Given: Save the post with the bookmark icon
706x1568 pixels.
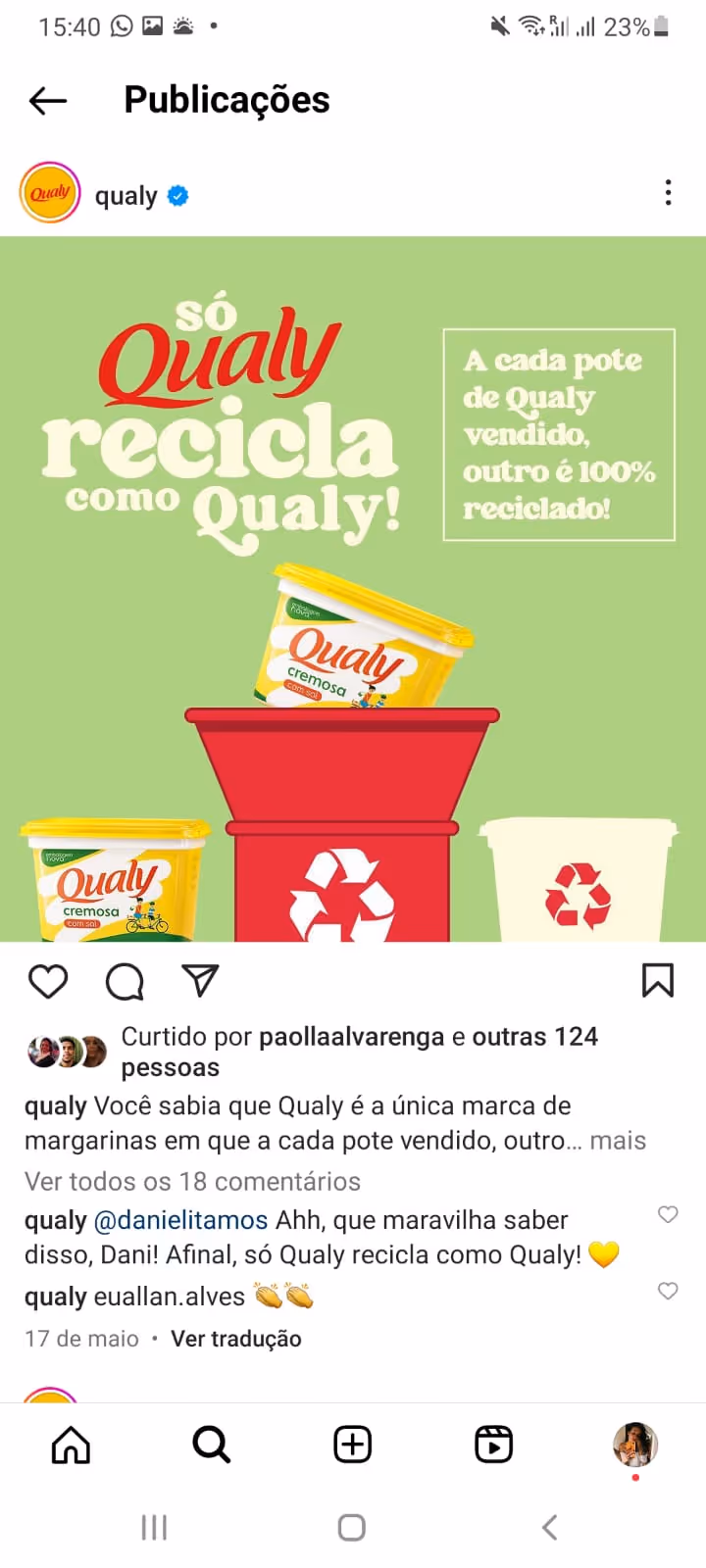Looking at the screenshot, I should coord(658,980).
